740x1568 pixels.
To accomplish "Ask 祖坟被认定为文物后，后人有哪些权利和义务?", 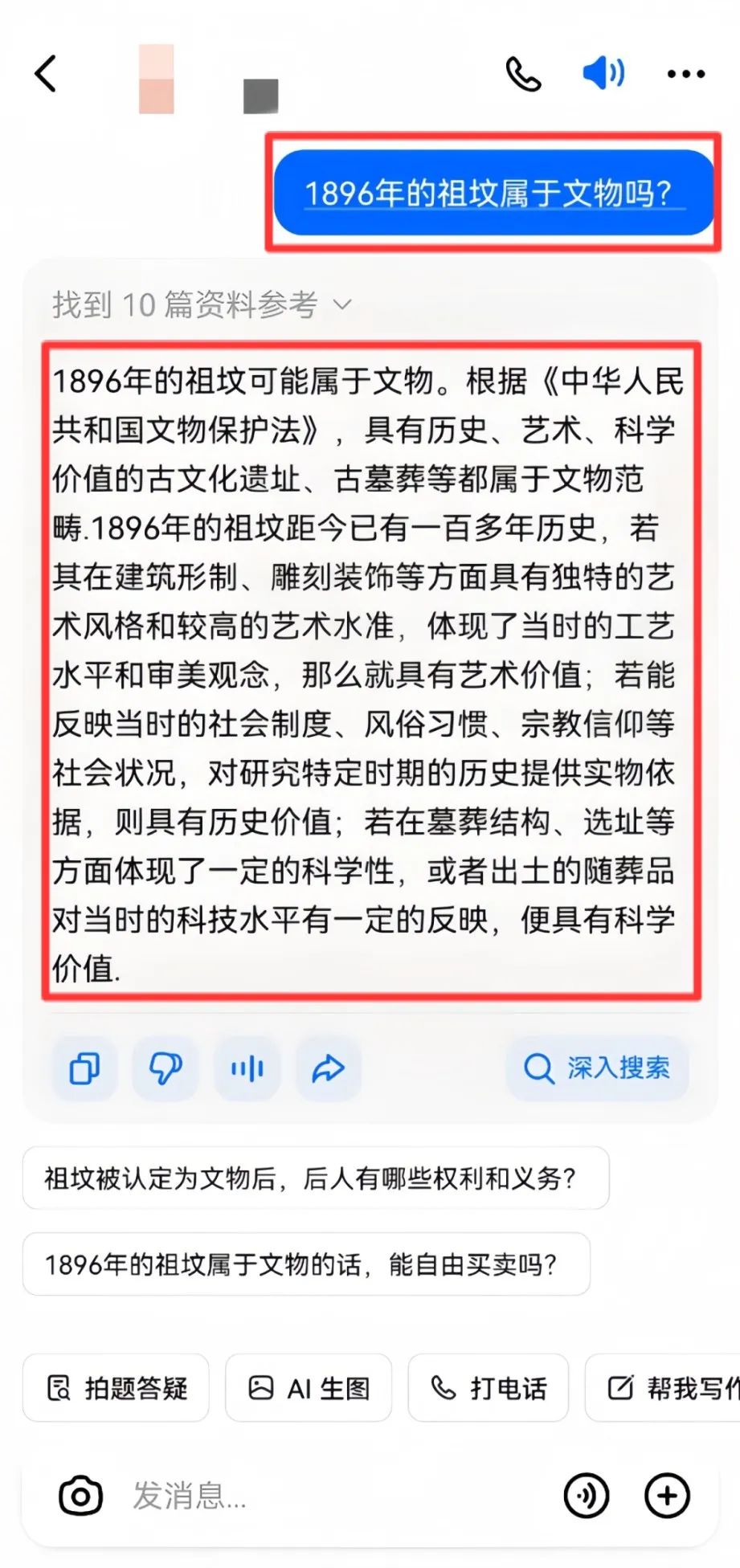I will [316, 1178].
